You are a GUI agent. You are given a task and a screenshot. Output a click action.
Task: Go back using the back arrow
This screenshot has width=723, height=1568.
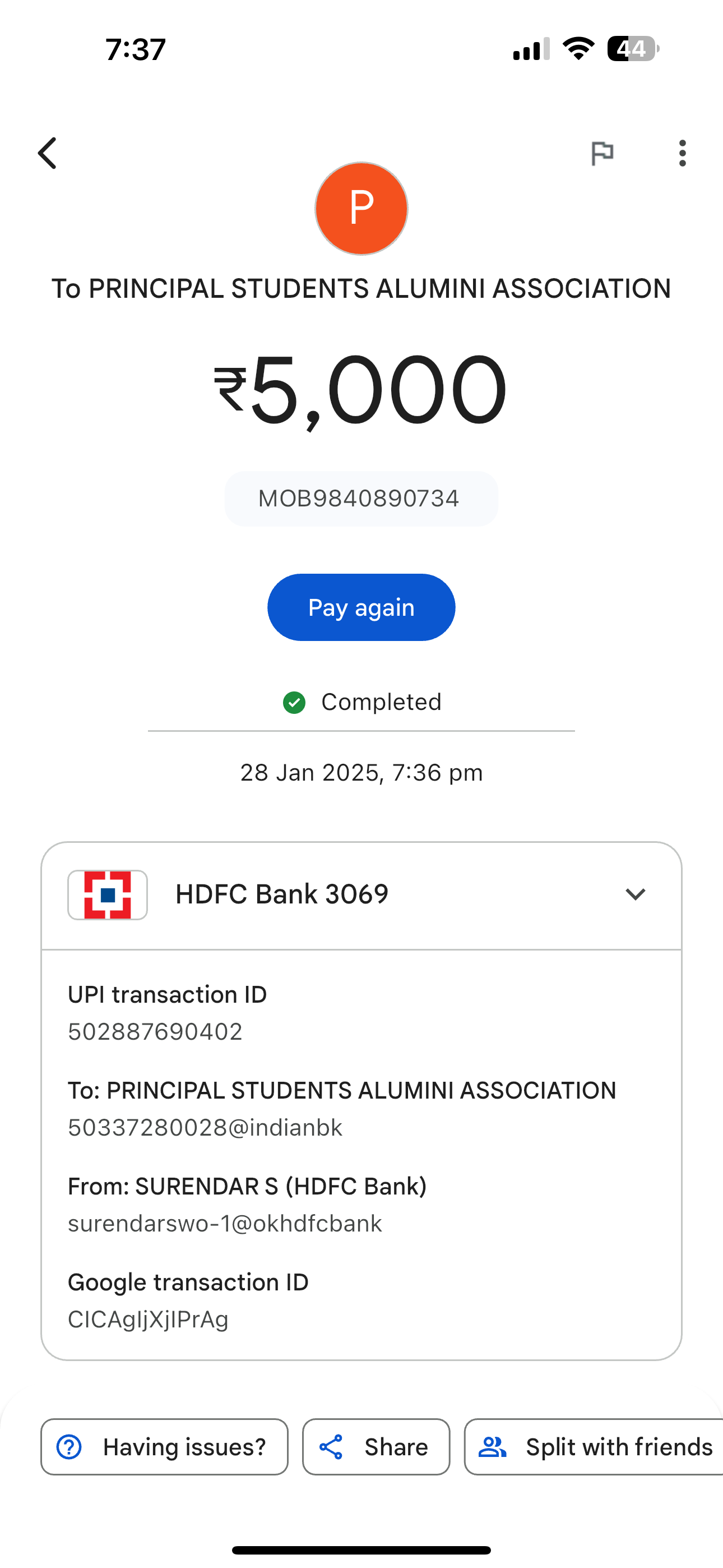(48, 153)
